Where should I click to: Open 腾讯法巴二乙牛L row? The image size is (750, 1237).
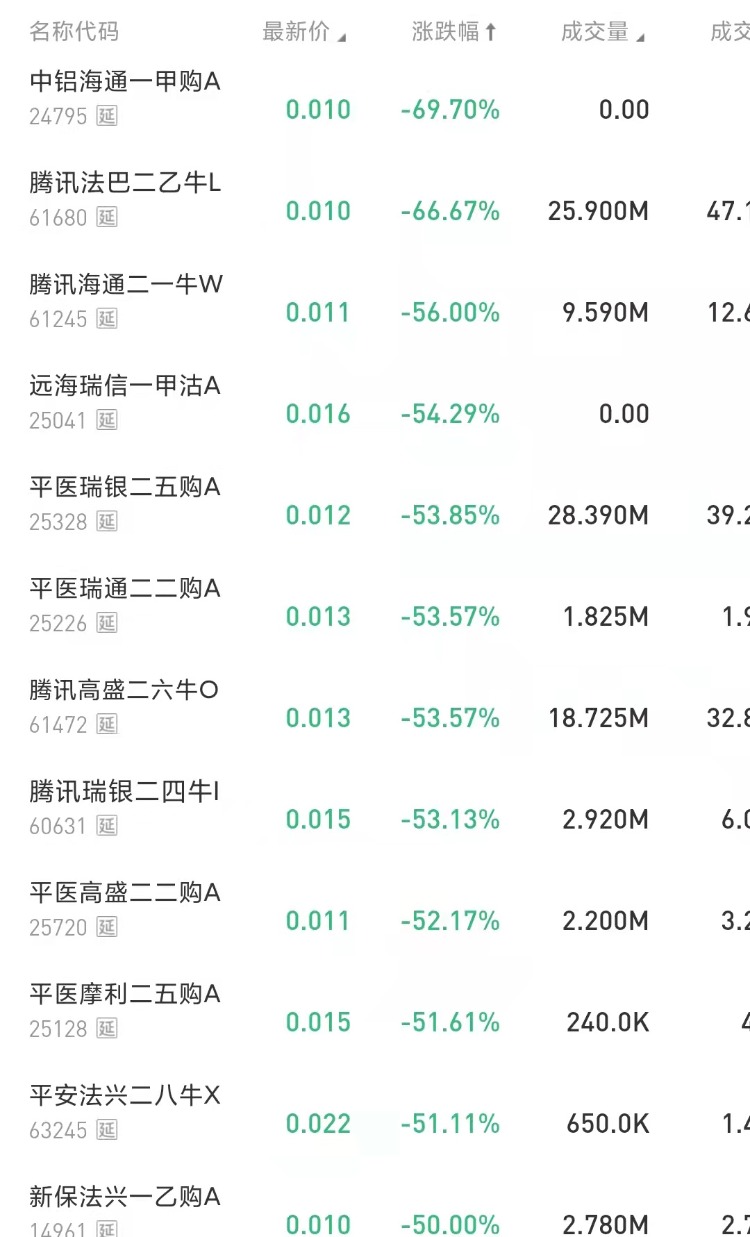125,183
